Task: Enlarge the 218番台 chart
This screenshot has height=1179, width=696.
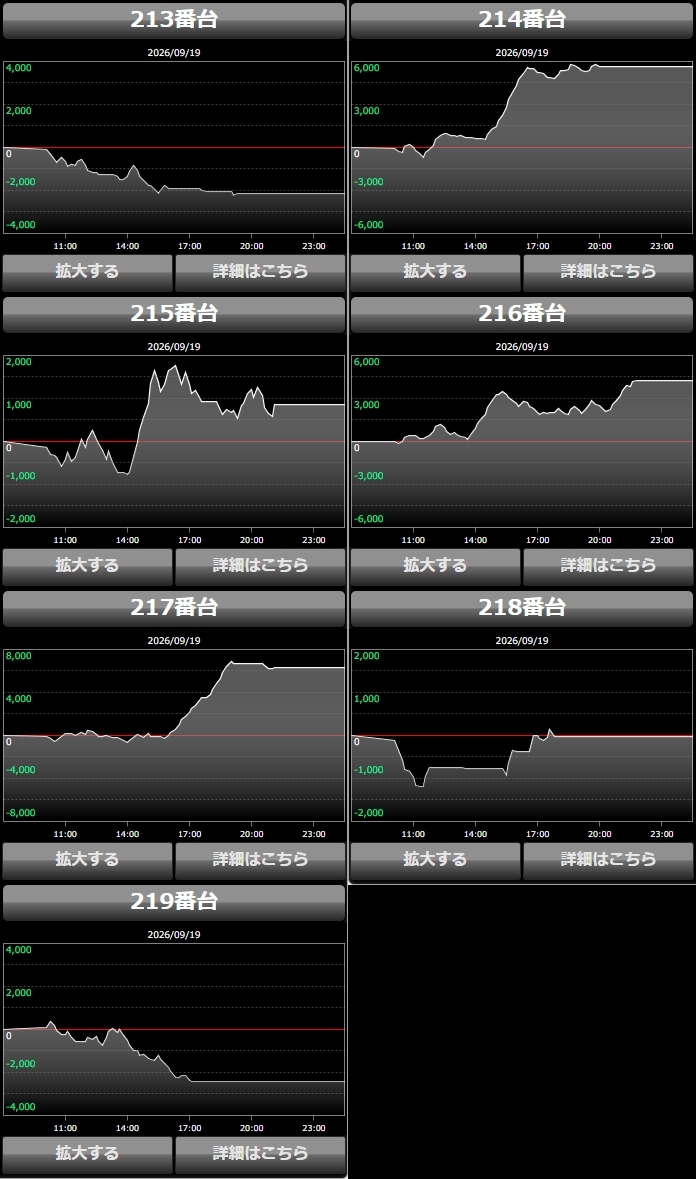Action: coord(435,860)
